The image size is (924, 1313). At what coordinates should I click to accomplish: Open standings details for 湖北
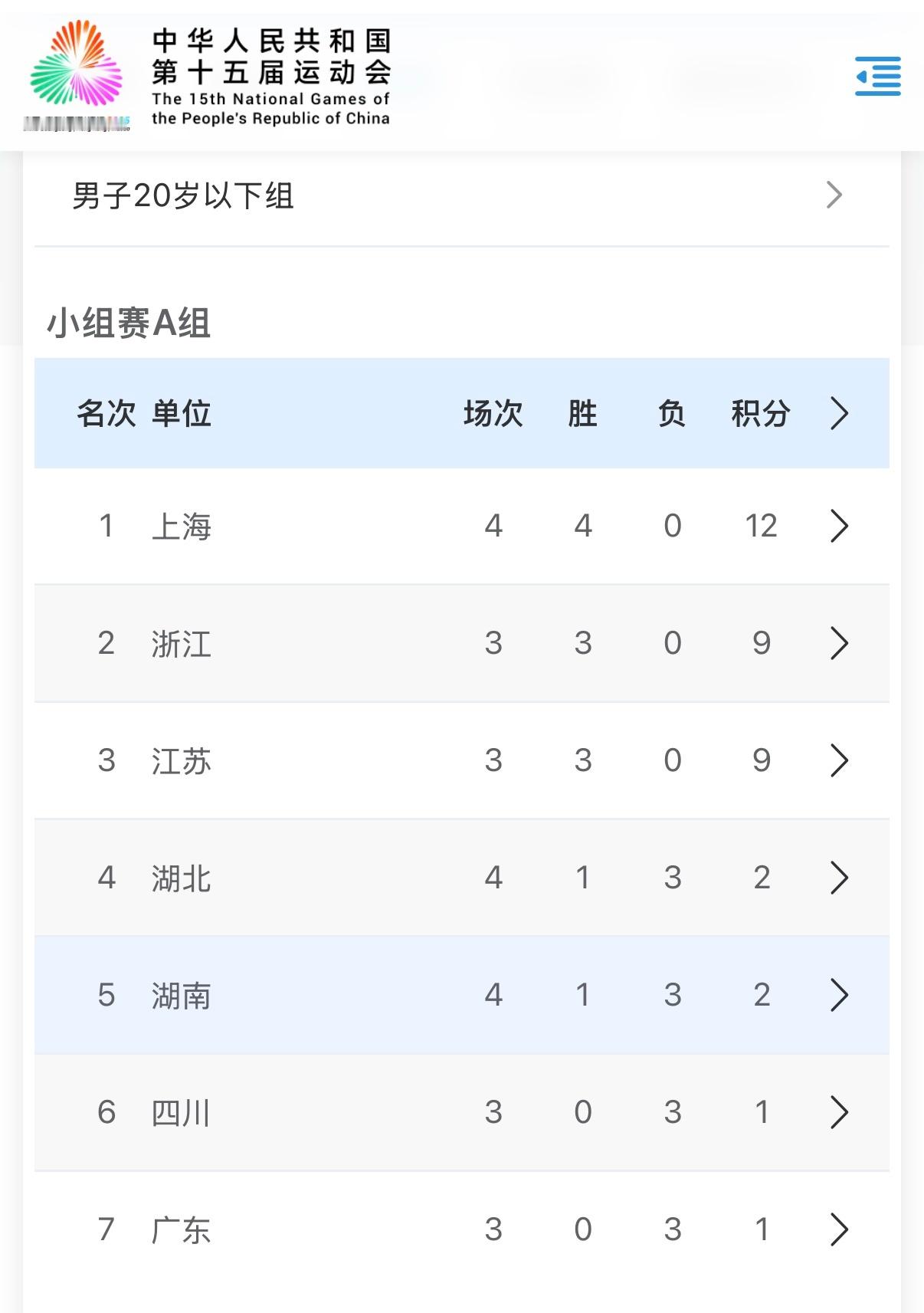point(840,878)
